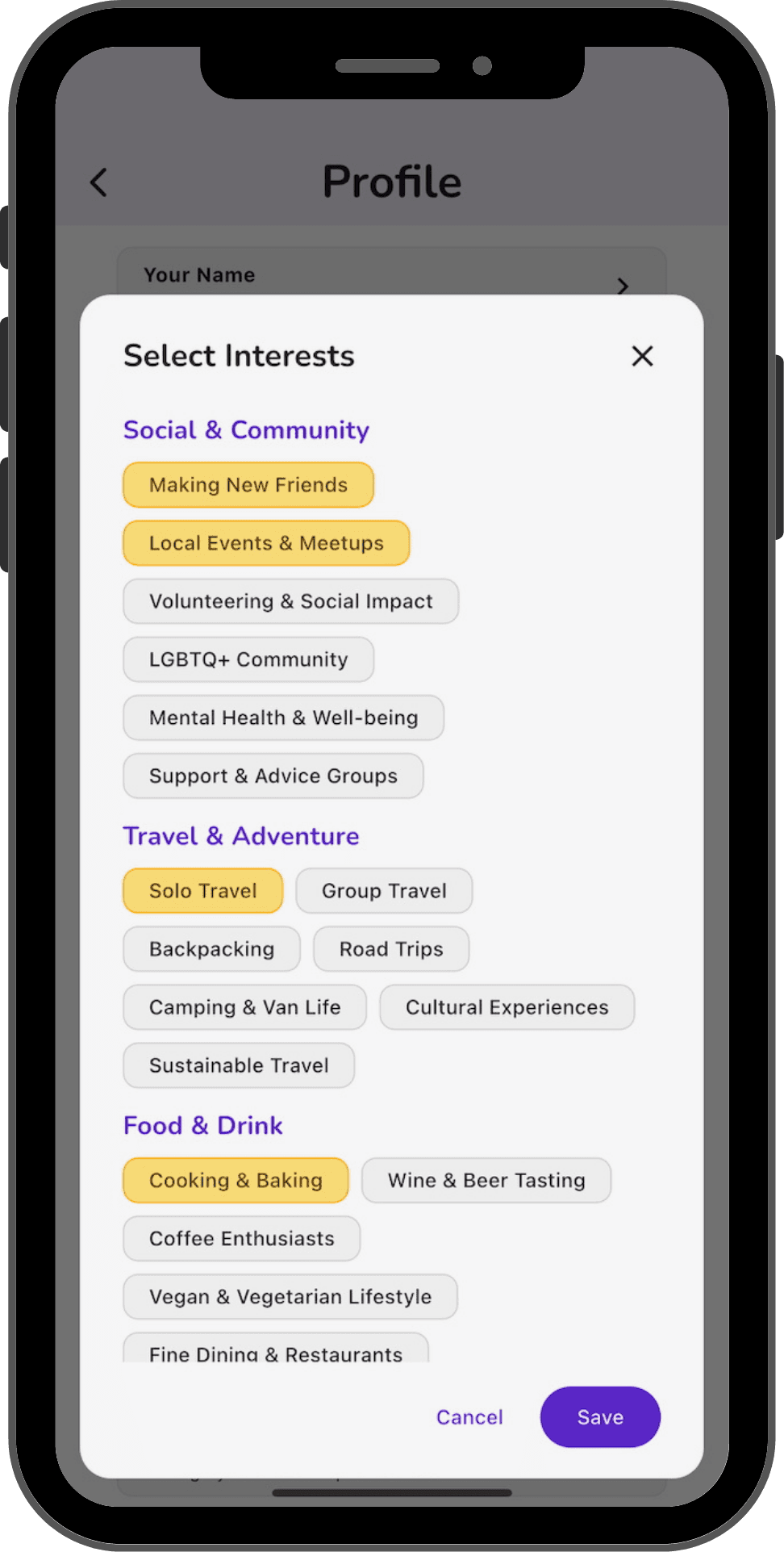Enable Sustainable Travel

click(238, 1065)
